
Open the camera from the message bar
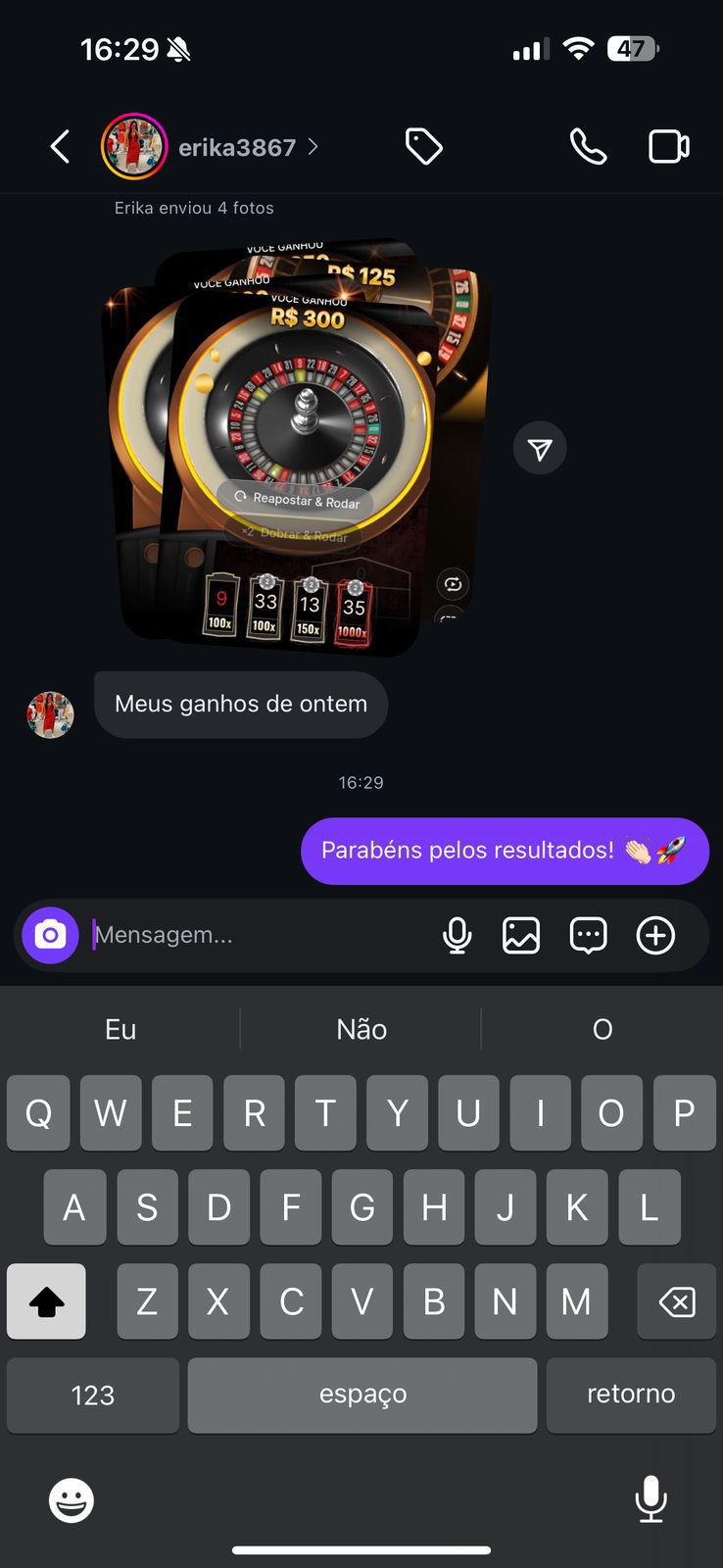(x=51, y=935)
